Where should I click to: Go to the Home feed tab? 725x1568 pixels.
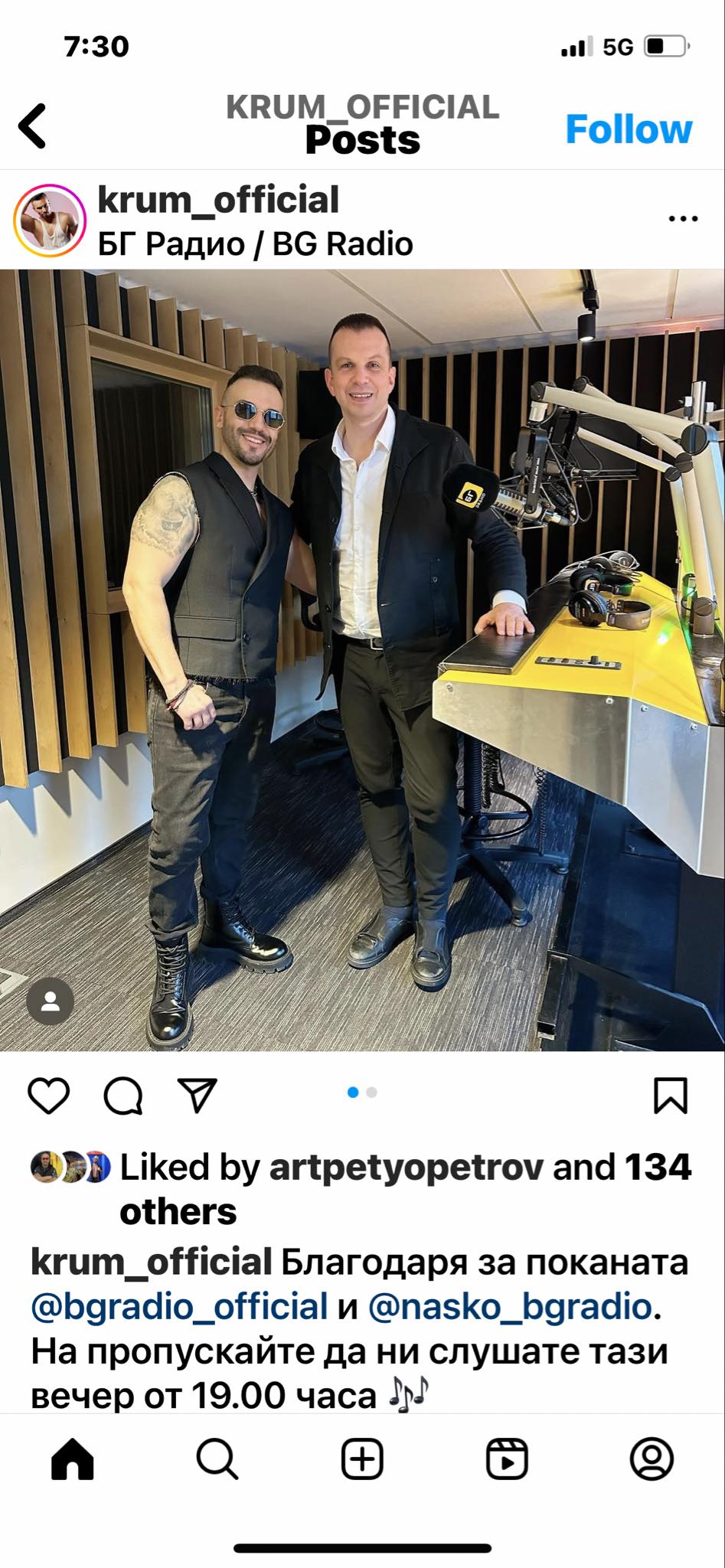click(73, 1459)
